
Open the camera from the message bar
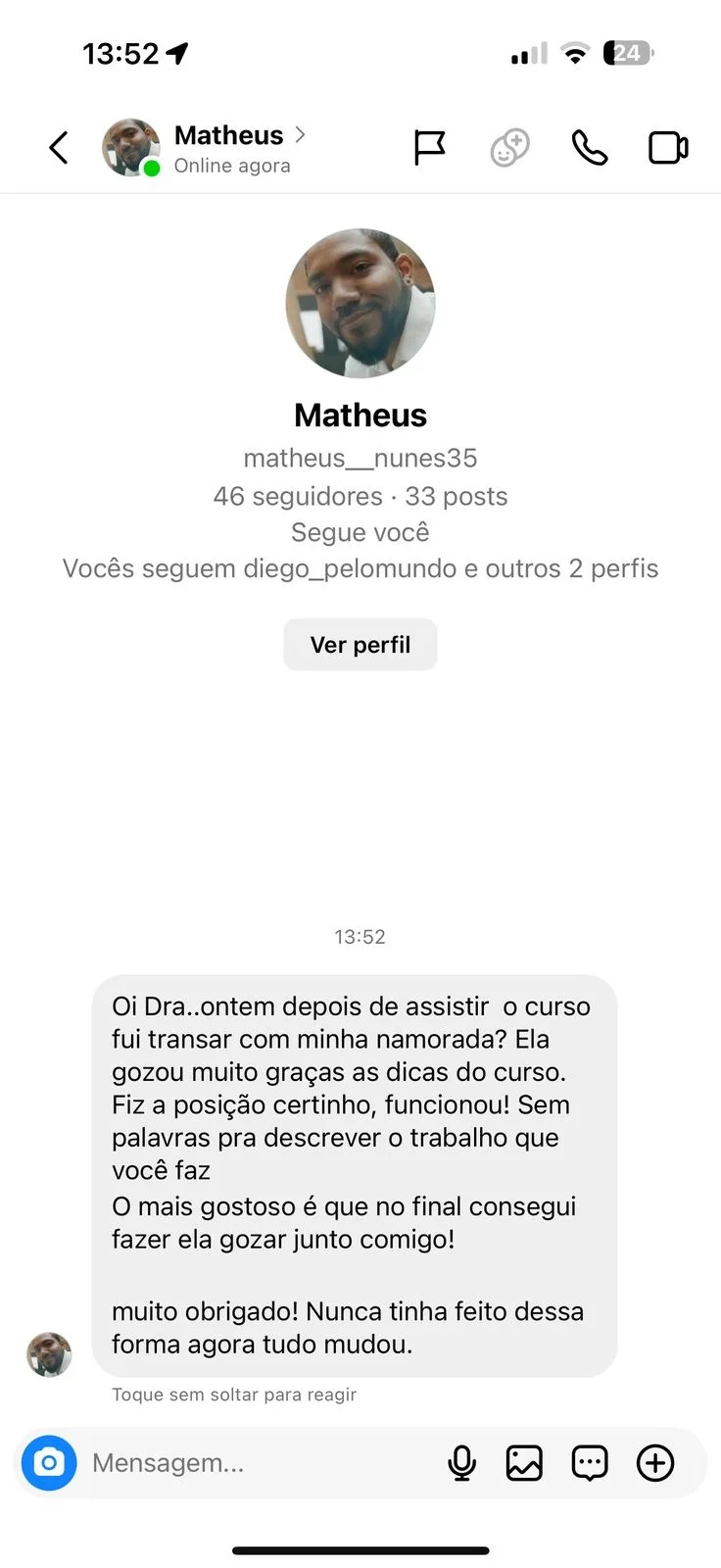click(49, 1463)
